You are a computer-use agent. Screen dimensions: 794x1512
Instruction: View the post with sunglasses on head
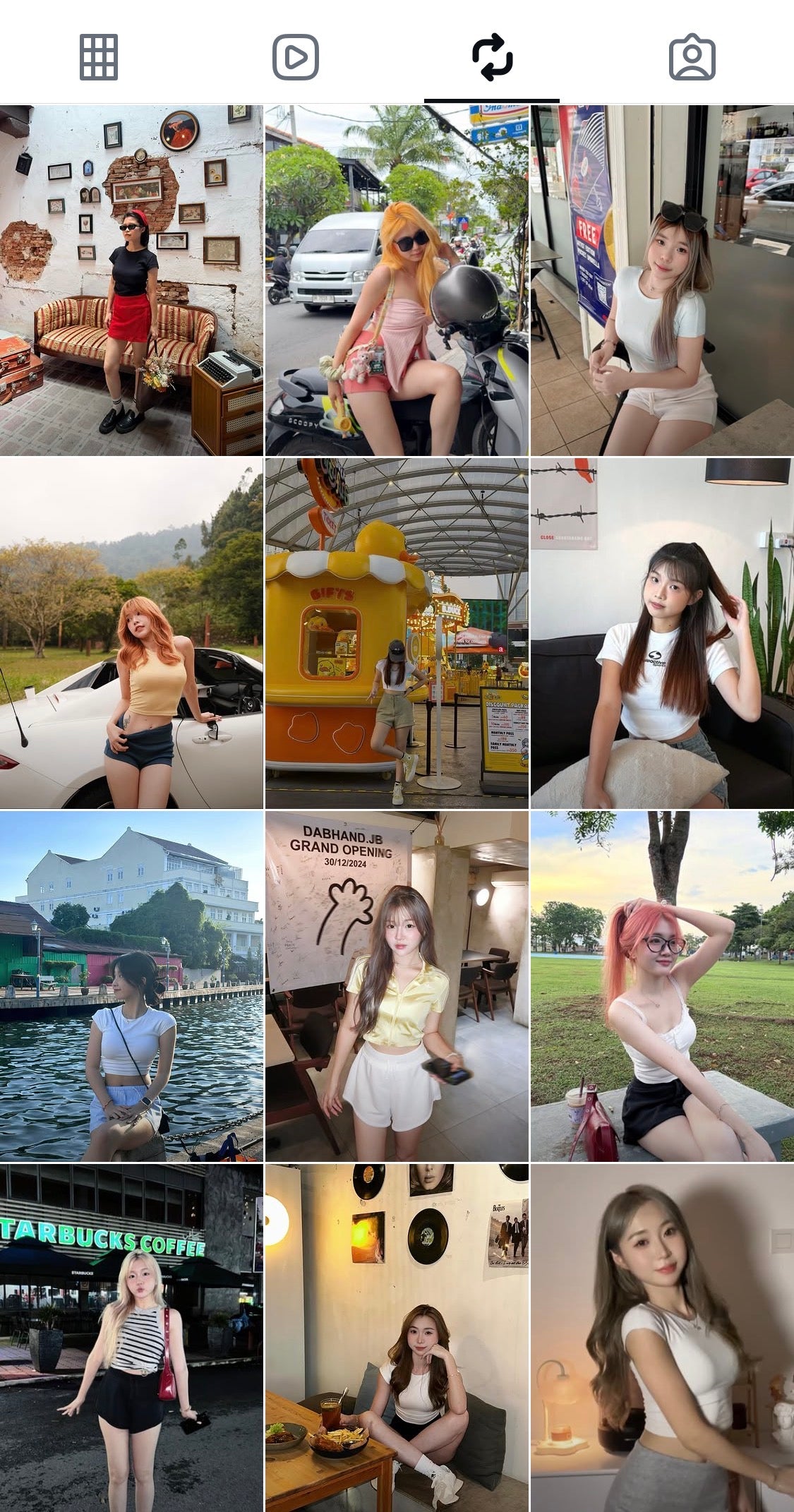click(x=662, y=280)
